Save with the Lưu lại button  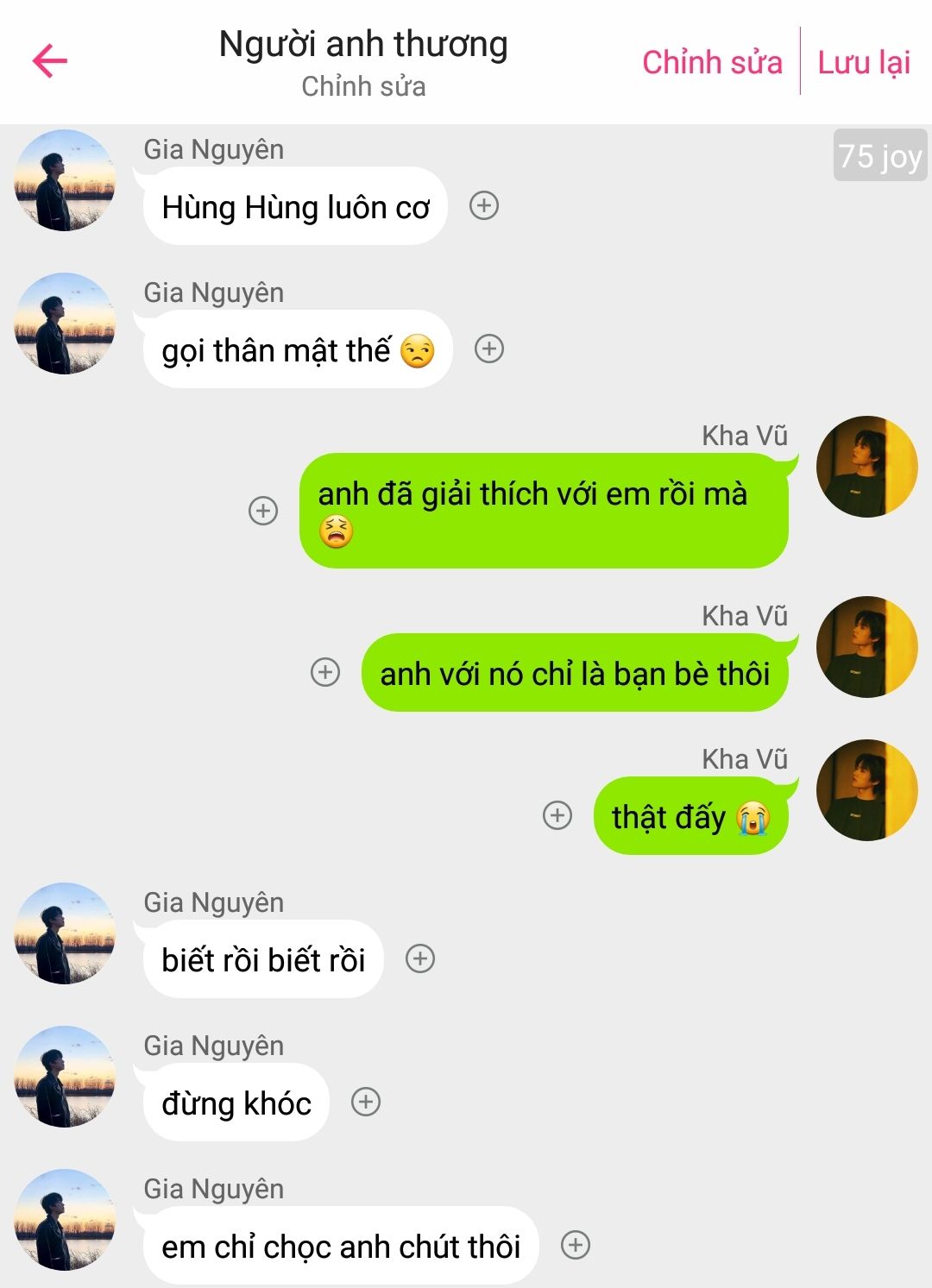click(864, 62)
